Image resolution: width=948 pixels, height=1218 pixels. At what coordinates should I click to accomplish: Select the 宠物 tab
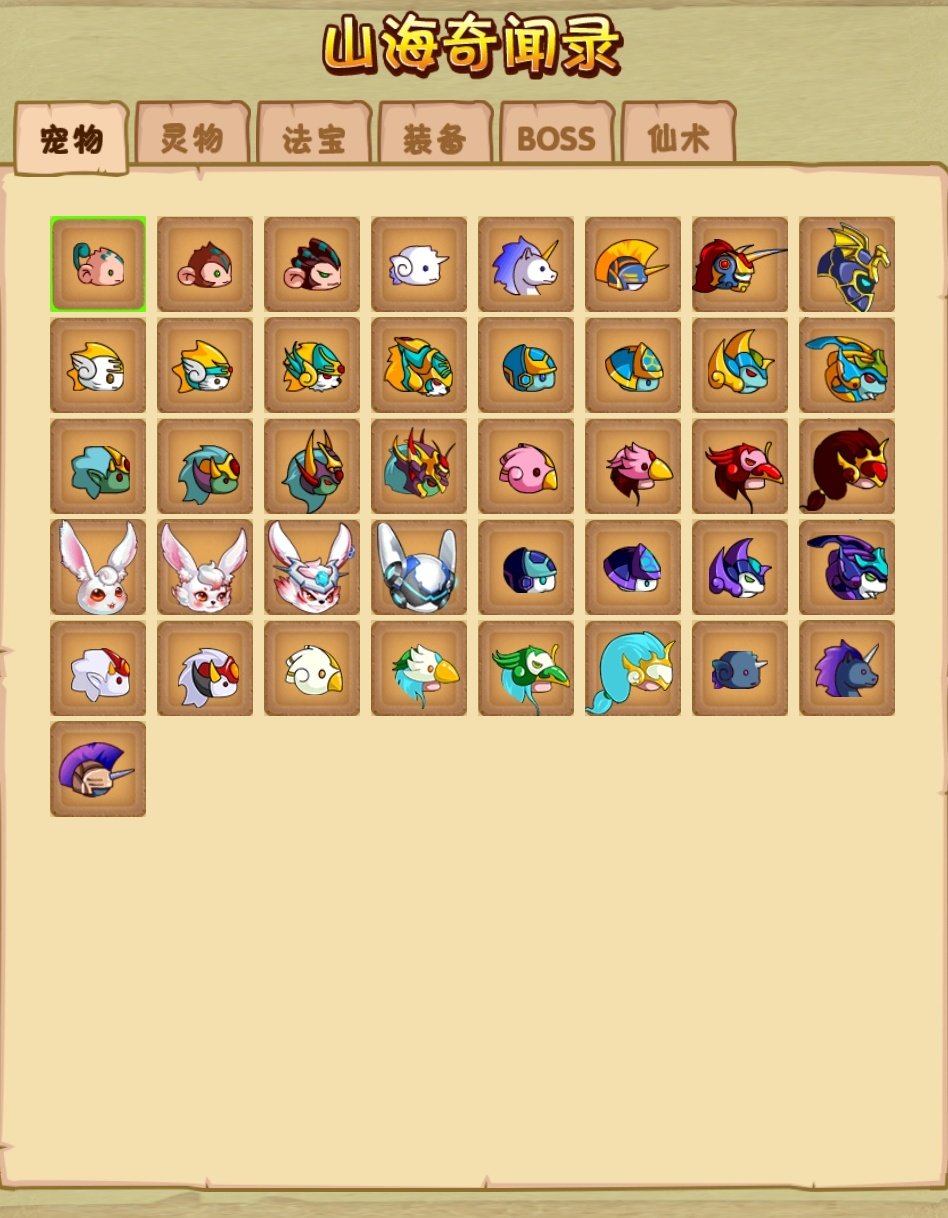pyautogui.click(x=72, y=139)
